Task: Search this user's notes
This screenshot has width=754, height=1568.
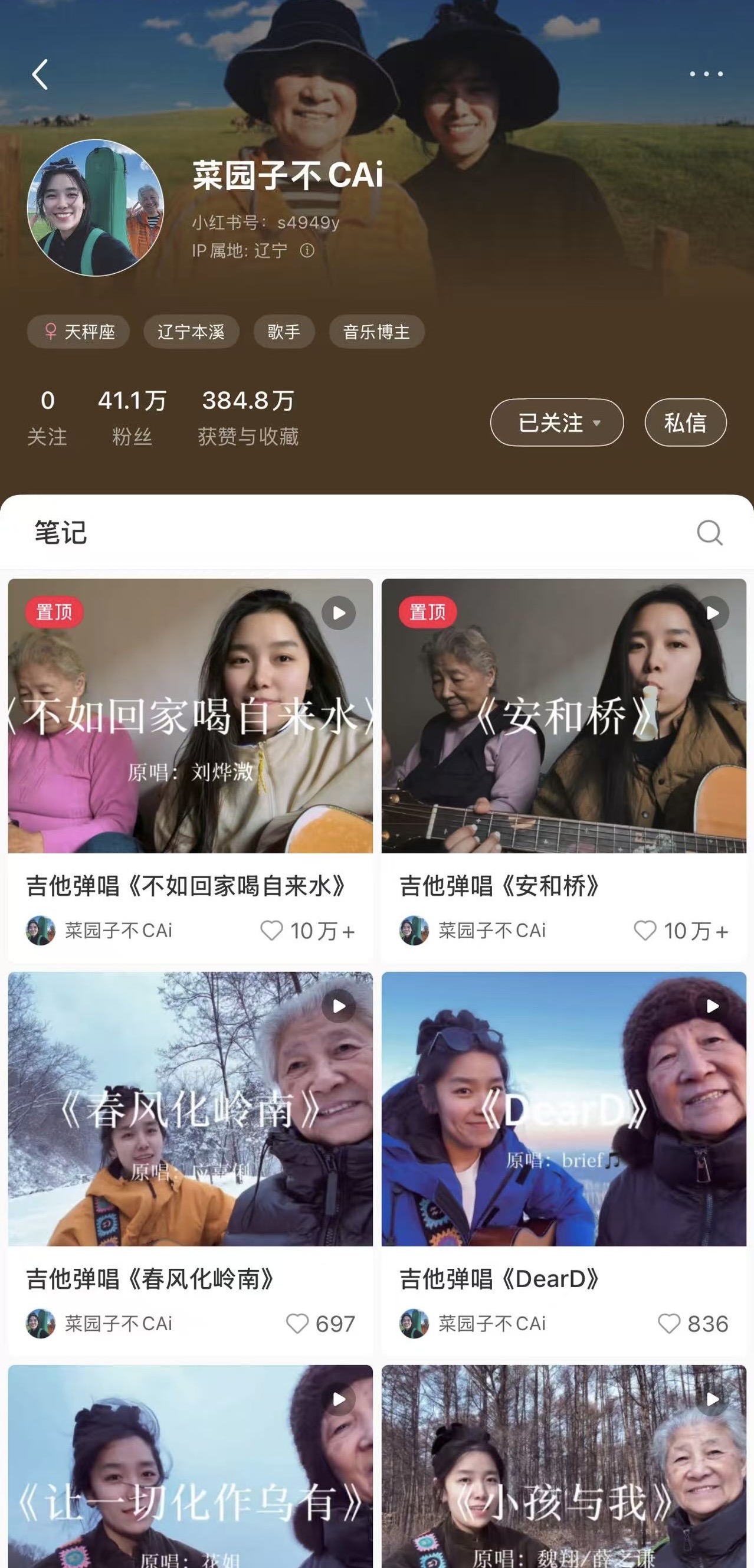Action: click(710, 533)
